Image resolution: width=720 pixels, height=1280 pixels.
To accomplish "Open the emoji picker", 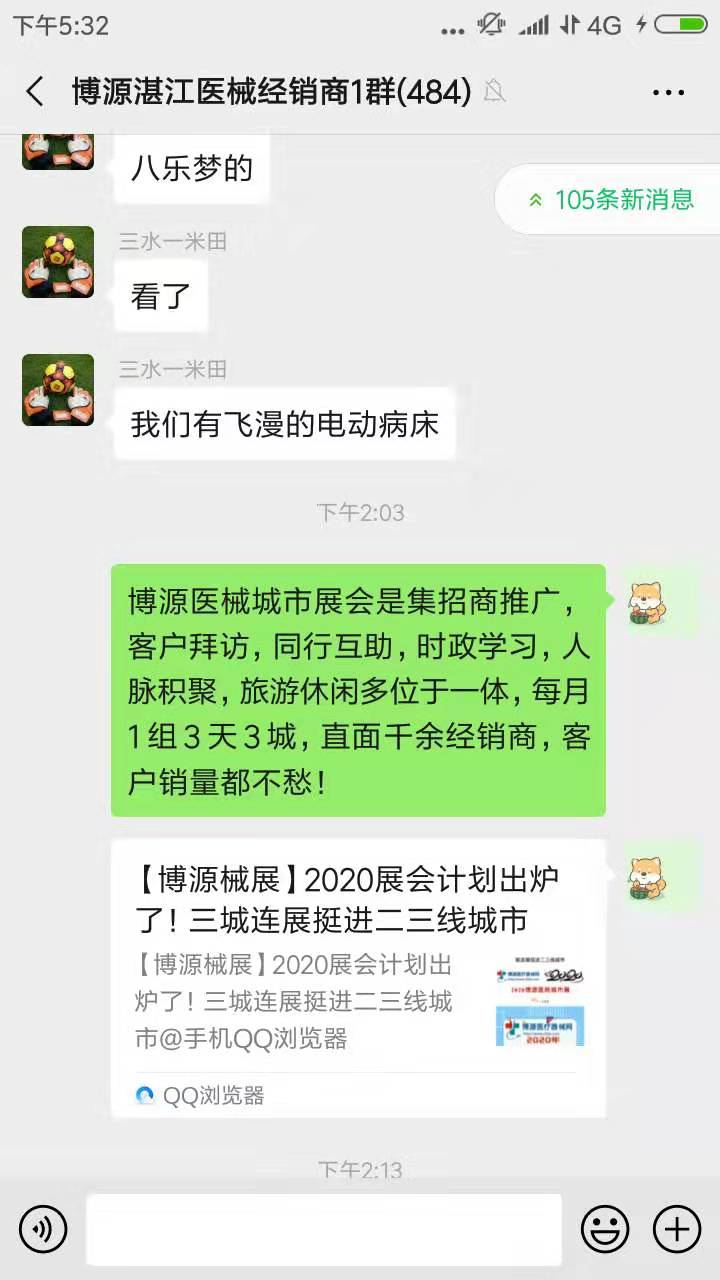I will pyautogui.click(x=605, y=1229).
